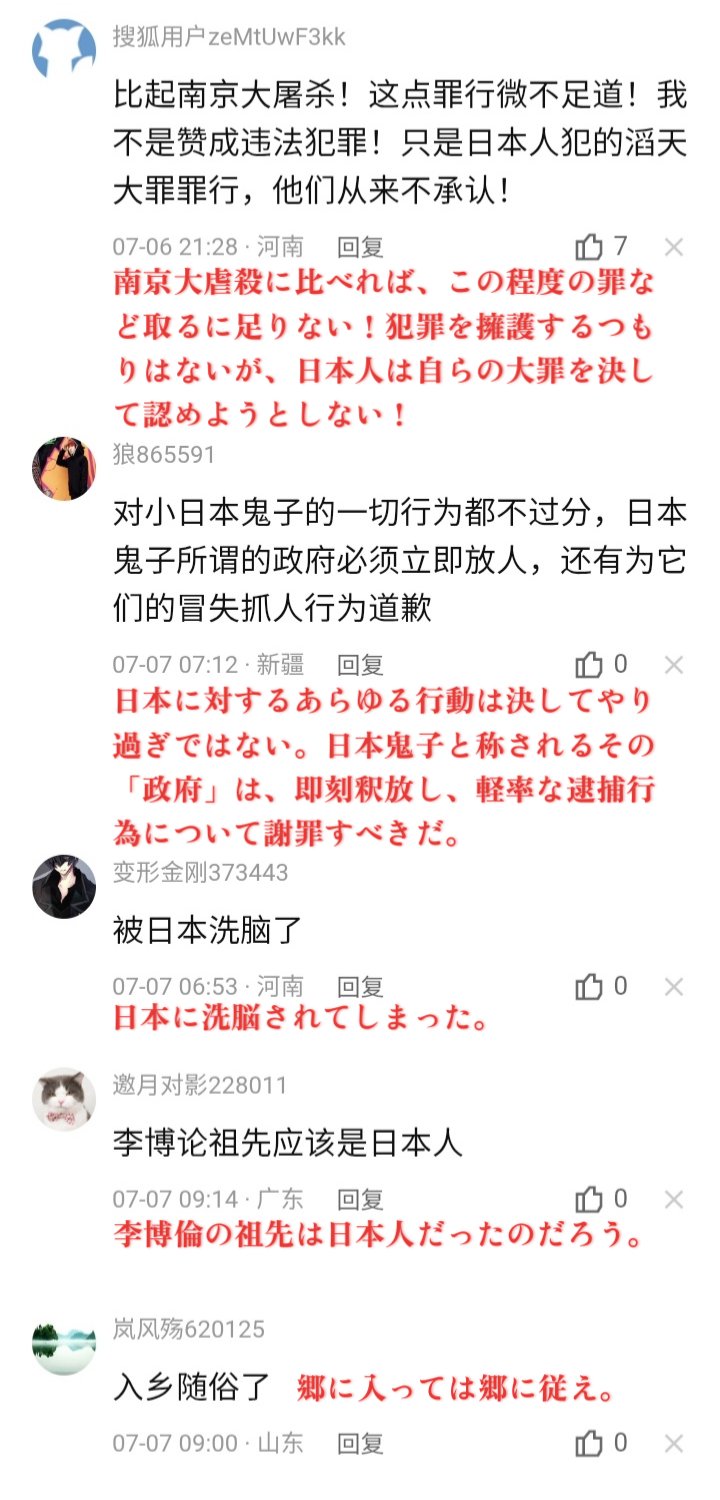Open 搜狐用户zeMtUwF3kk's avatar profile
The width and height of the screenshot is (720, 1500).
64,49
